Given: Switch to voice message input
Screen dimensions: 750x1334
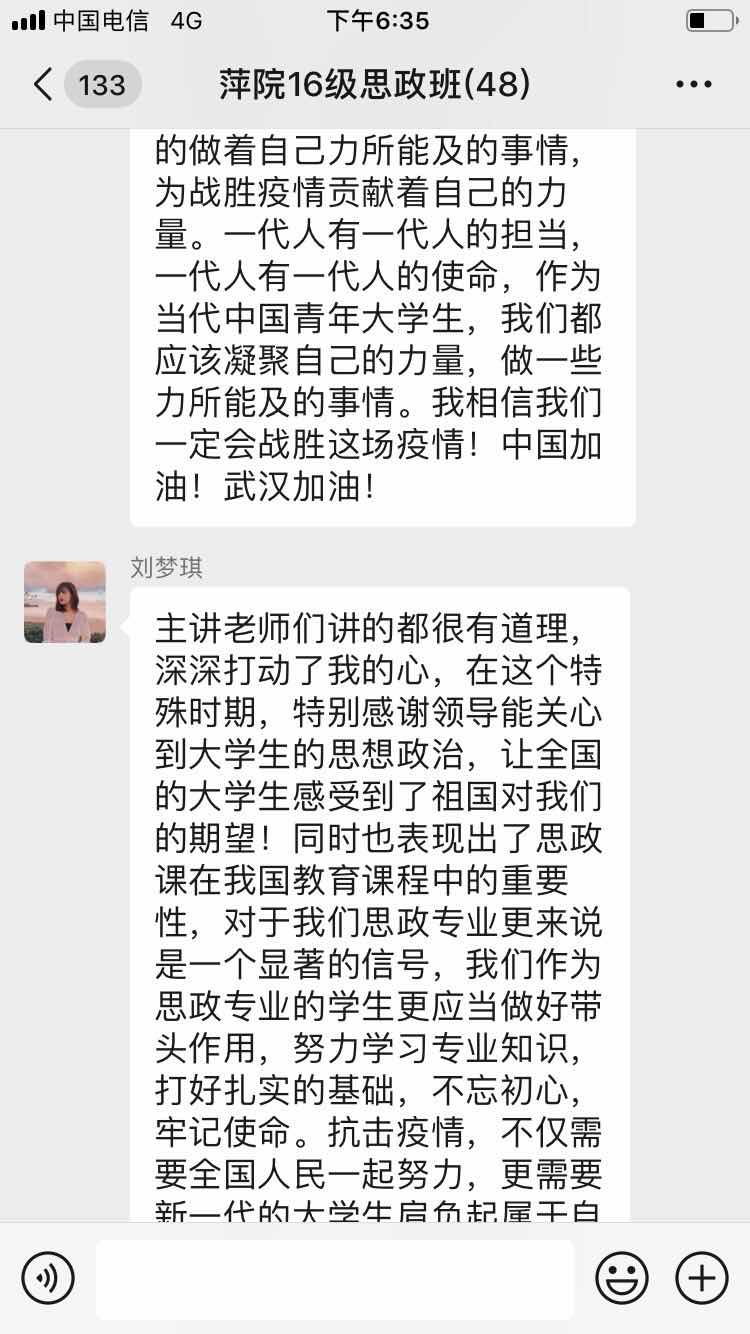Looking at the screenshot, I should point(48,1278).
